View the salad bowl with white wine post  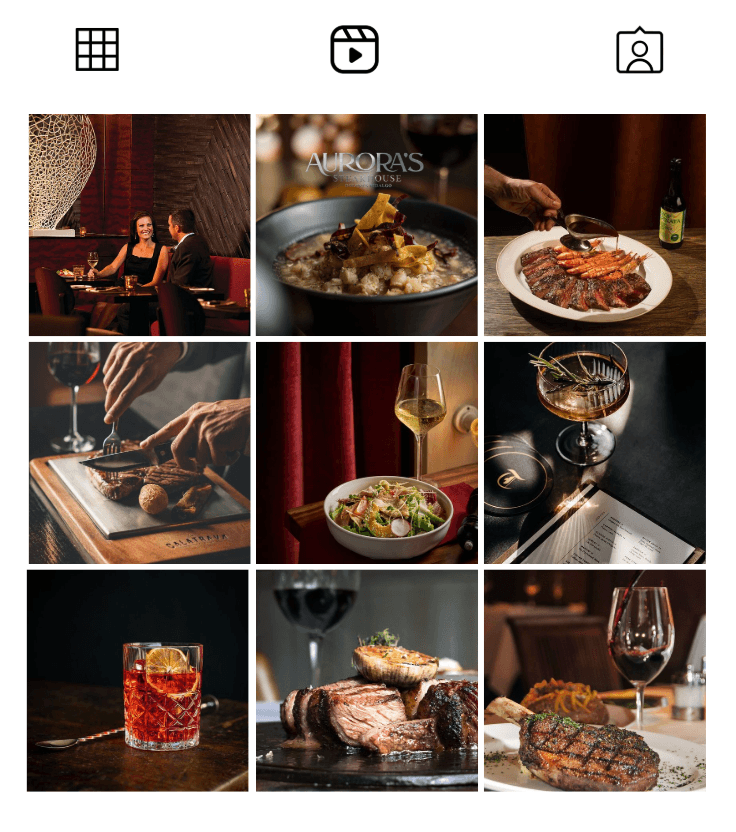point(366,453)
